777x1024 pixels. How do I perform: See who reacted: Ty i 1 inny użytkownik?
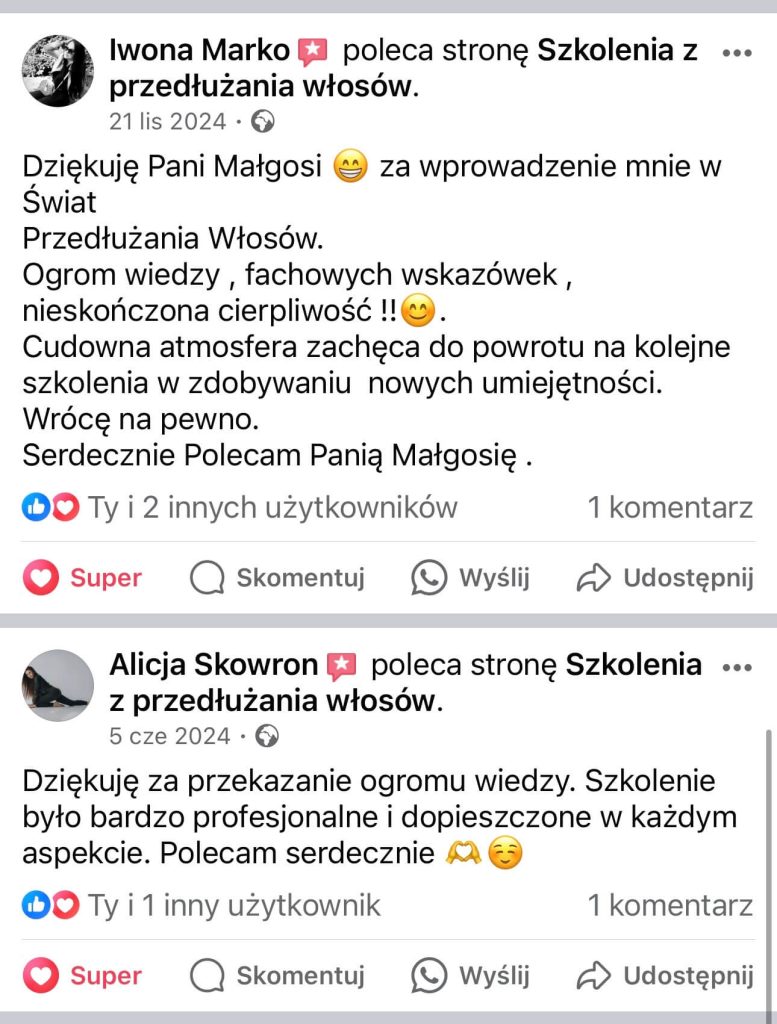point(202,906)
